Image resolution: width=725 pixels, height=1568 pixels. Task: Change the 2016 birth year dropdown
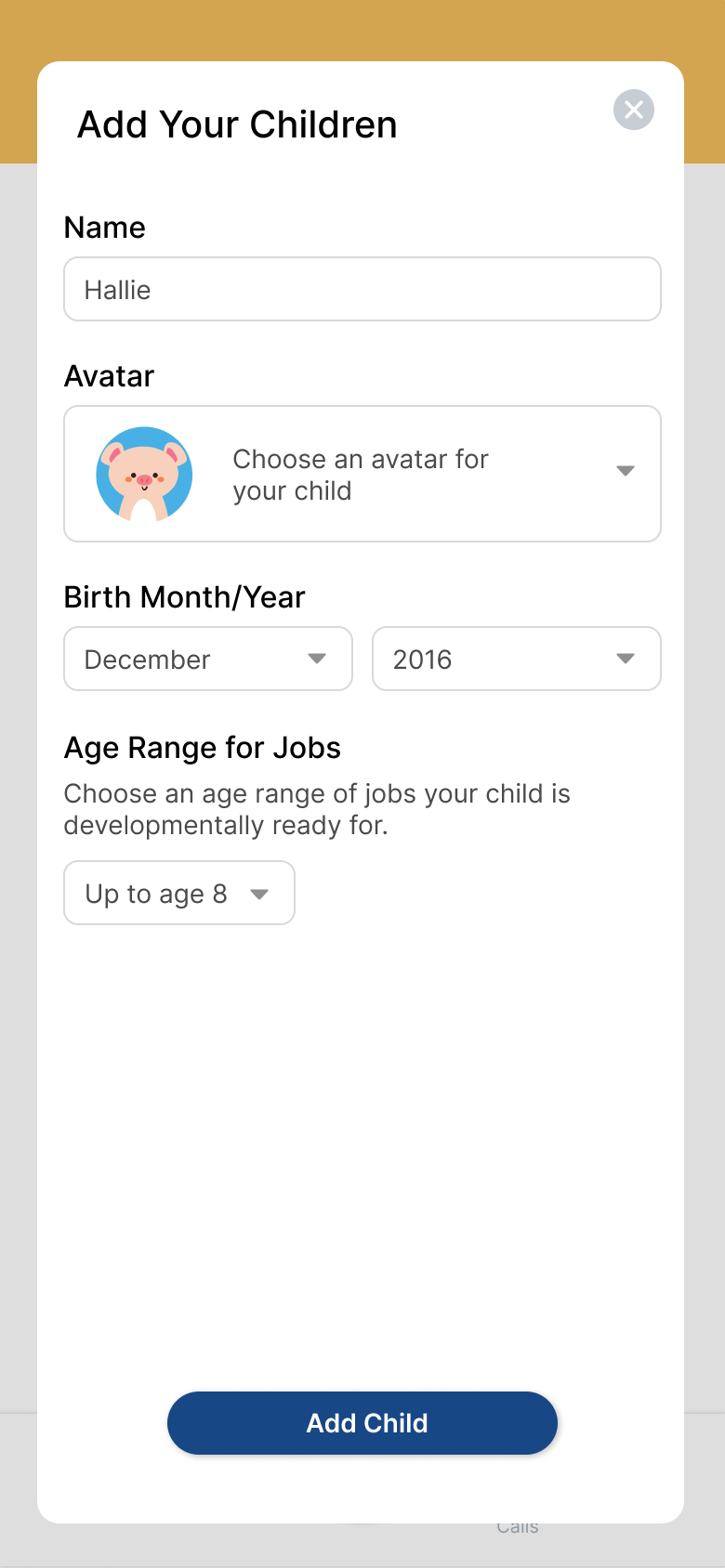pos(517,659)
